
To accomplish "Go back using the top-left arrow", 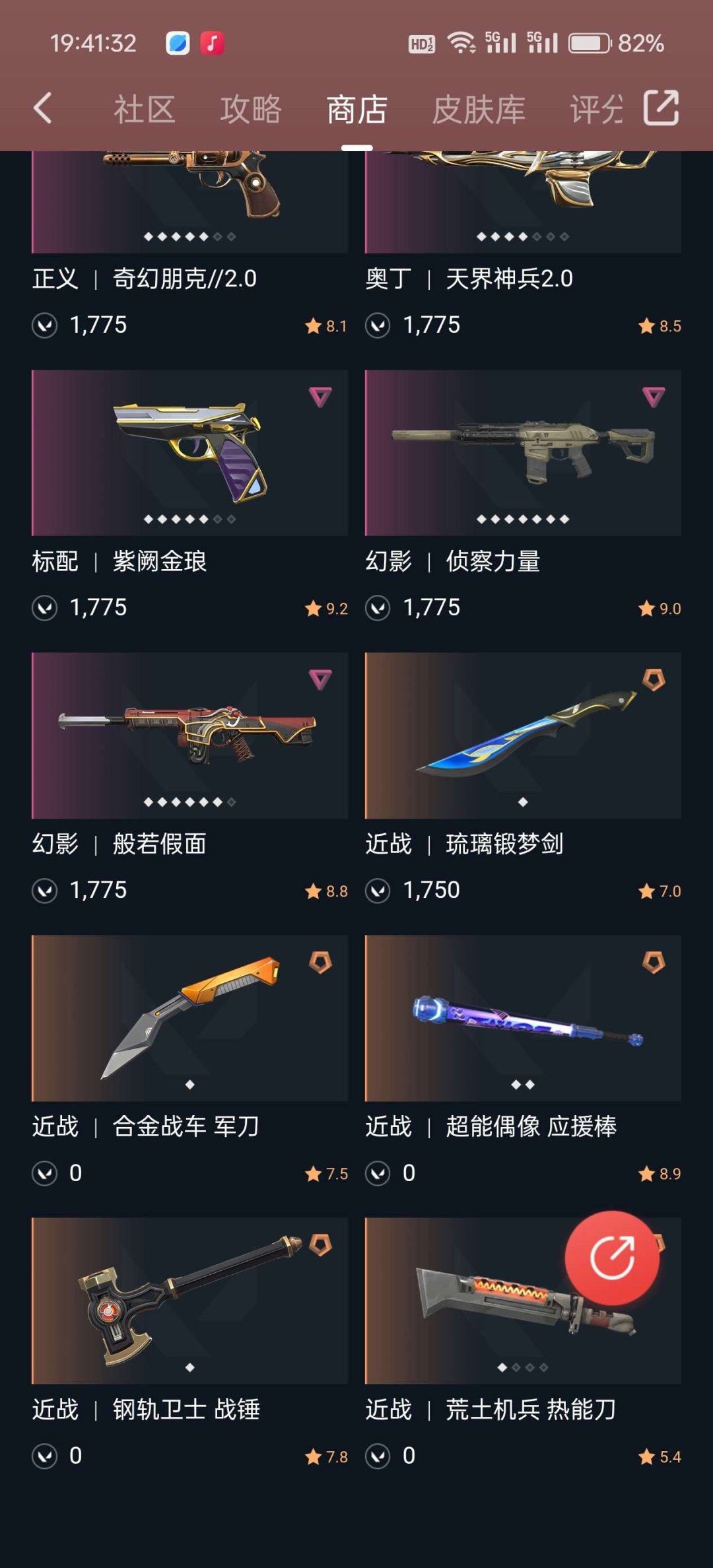I will tap(43, 108).
